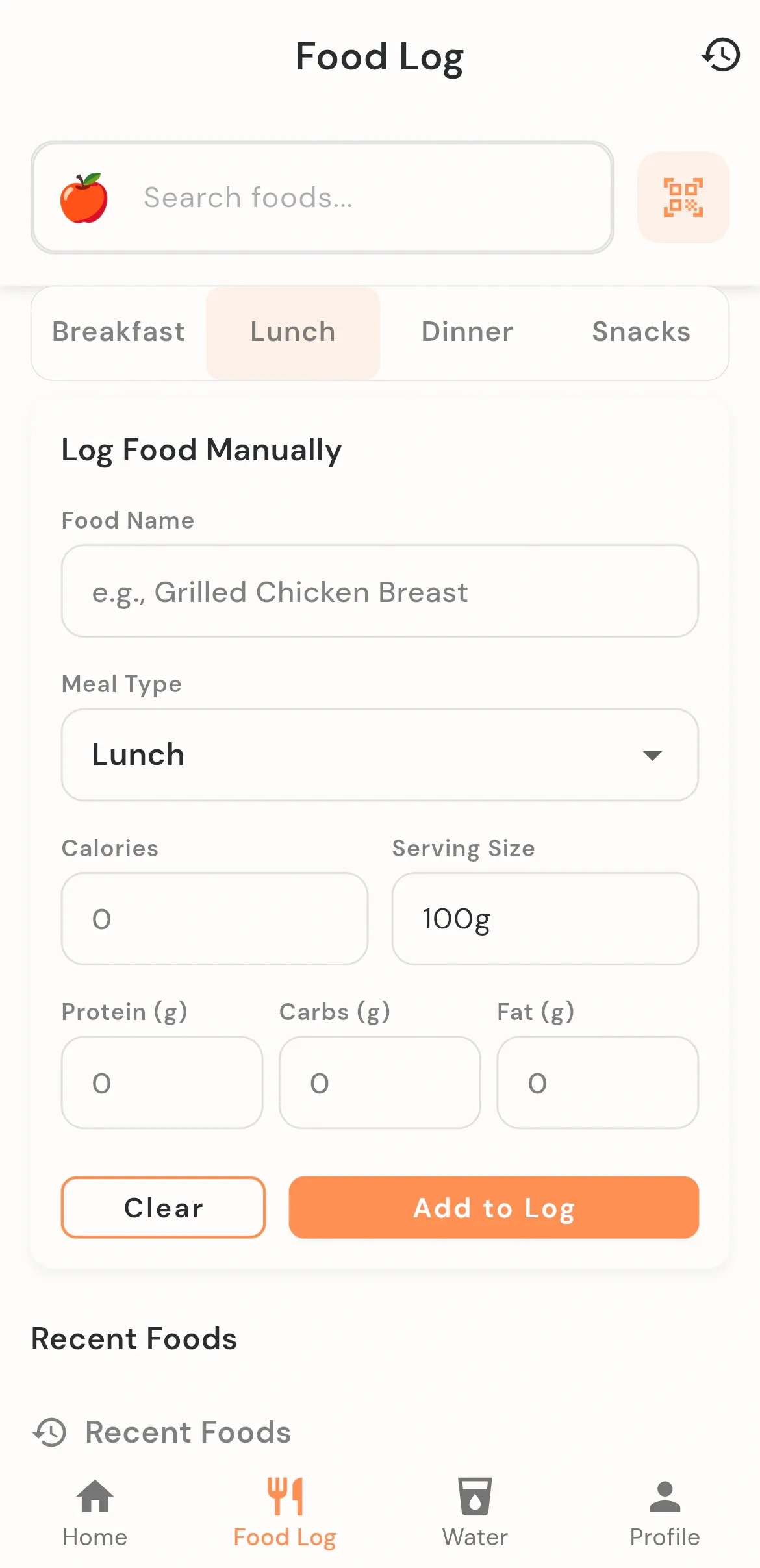This screenshot has height=1568, width=760.
Task: Click the Protein grams field
Action: 162,1082
